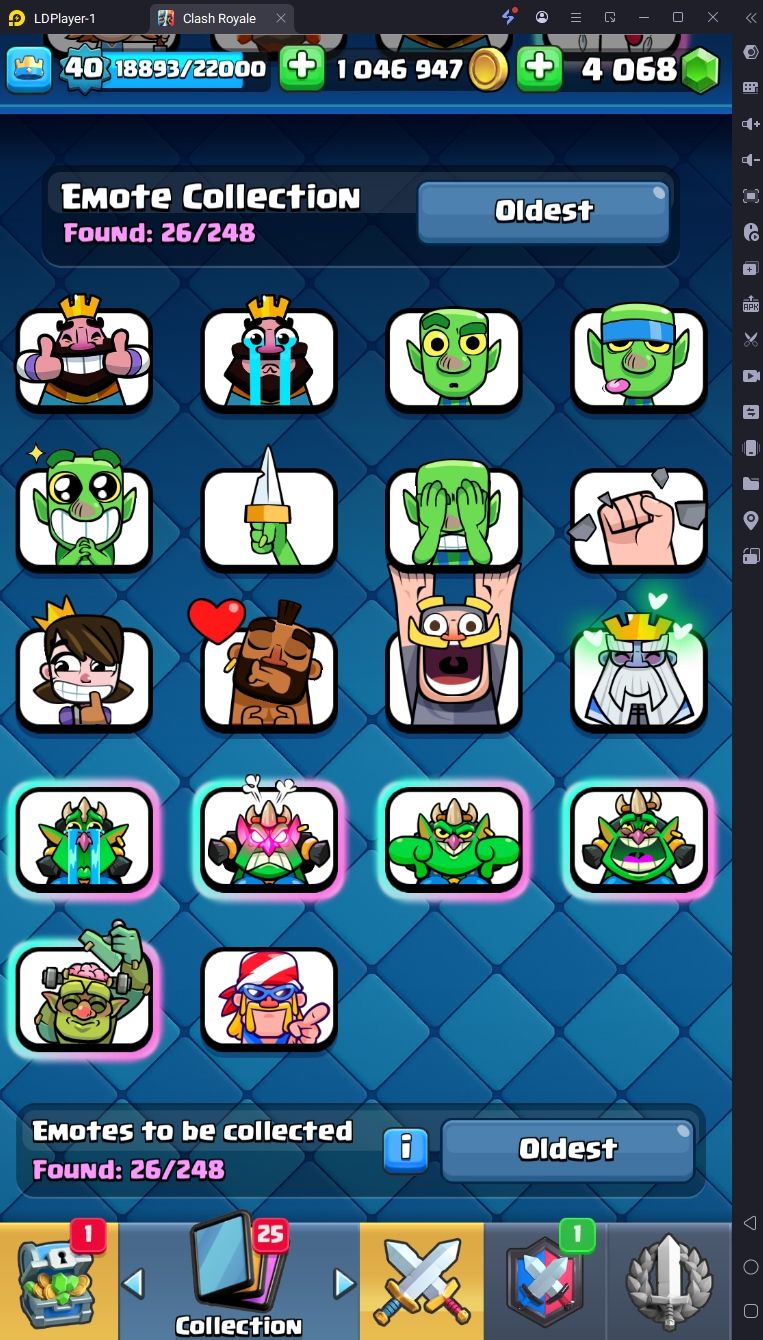Select the laughing King thumbs-up emote
763x1340 pixels.
click(x=84, y=358)
